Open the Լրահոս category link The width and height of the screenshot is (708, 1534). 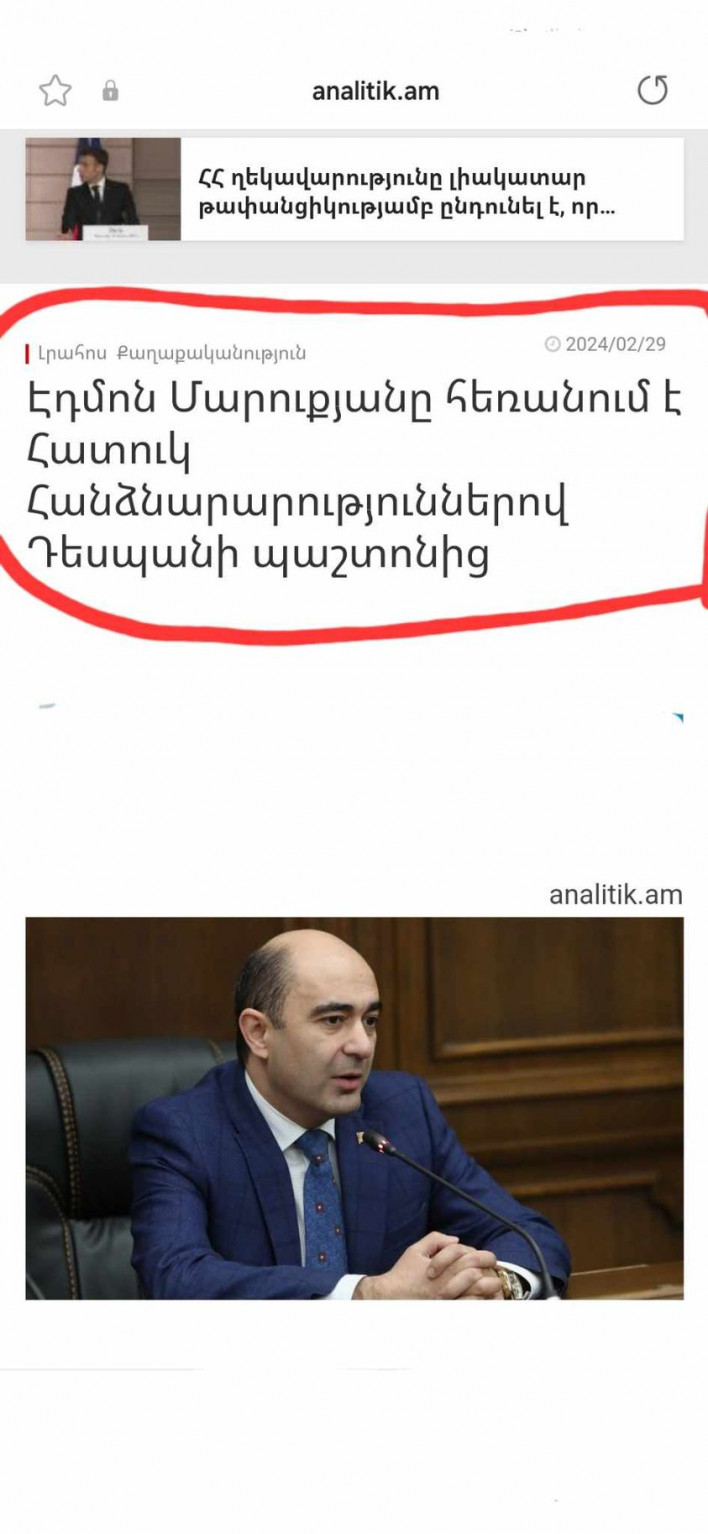pos(68,353)
